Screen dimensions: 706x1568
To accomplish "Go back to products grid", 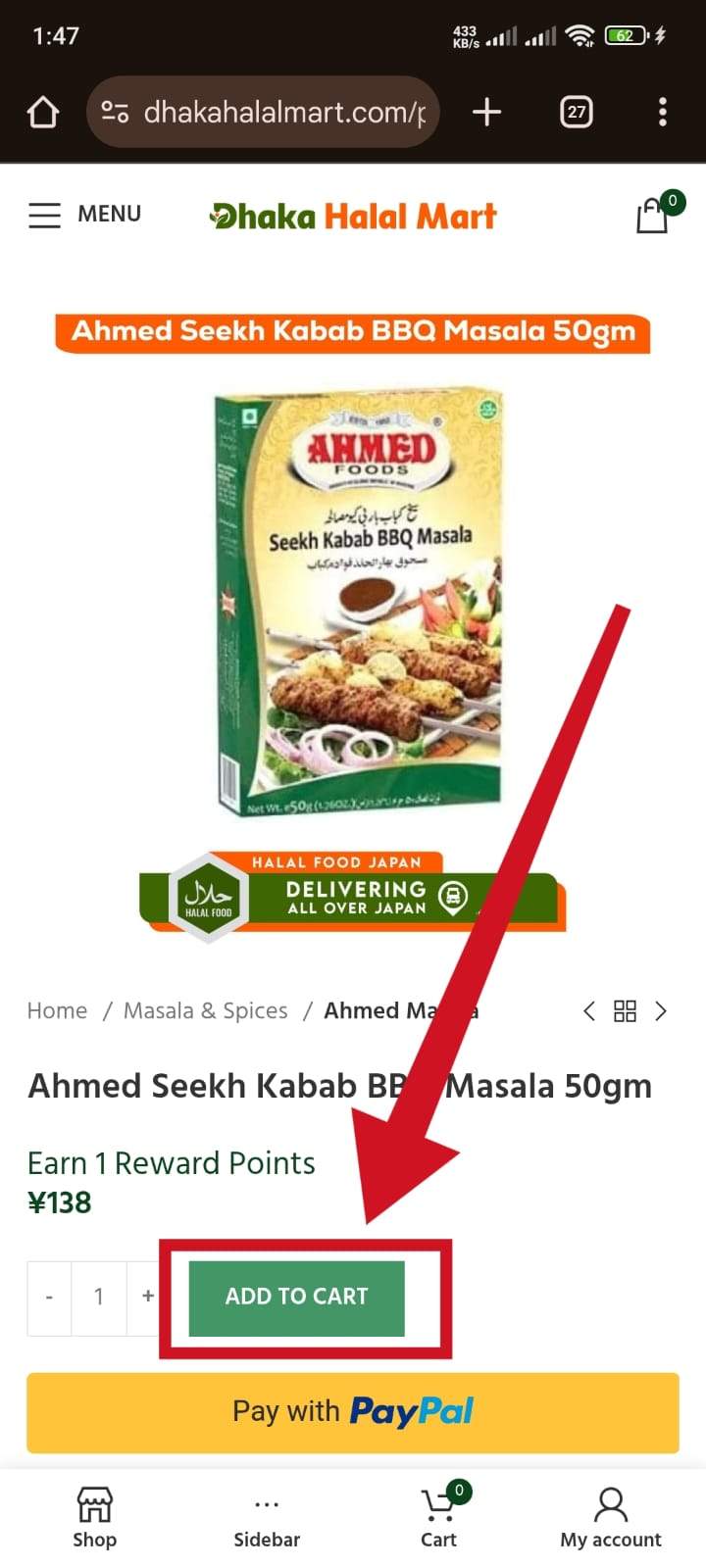I will 625,1010.
